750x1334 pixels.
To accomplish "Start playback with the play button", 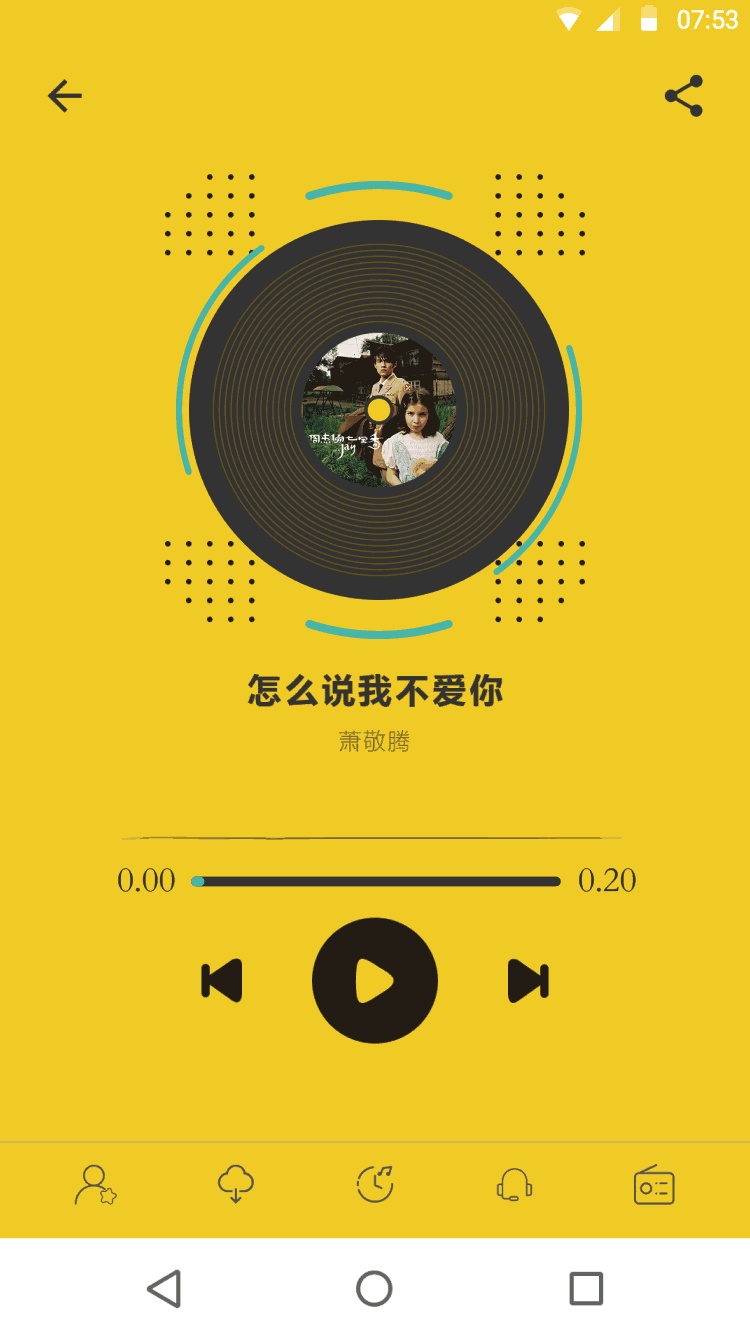I will tap(375, 980).
